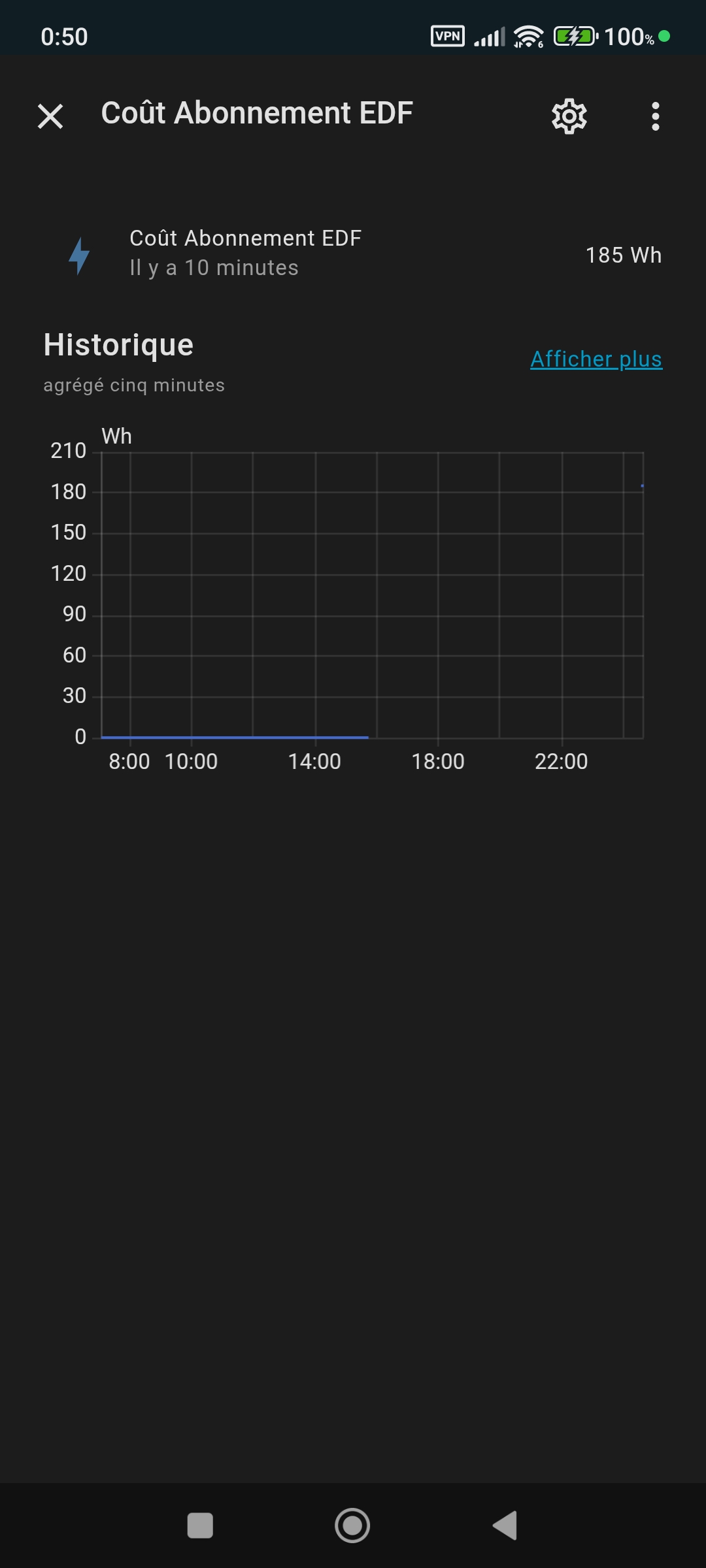Image resolution: width=706 pixels, height=1568 pixels.
Task: Close the Coût Abonnement EDF dialog
Action: pyautogui.click(x=50, y=116)
